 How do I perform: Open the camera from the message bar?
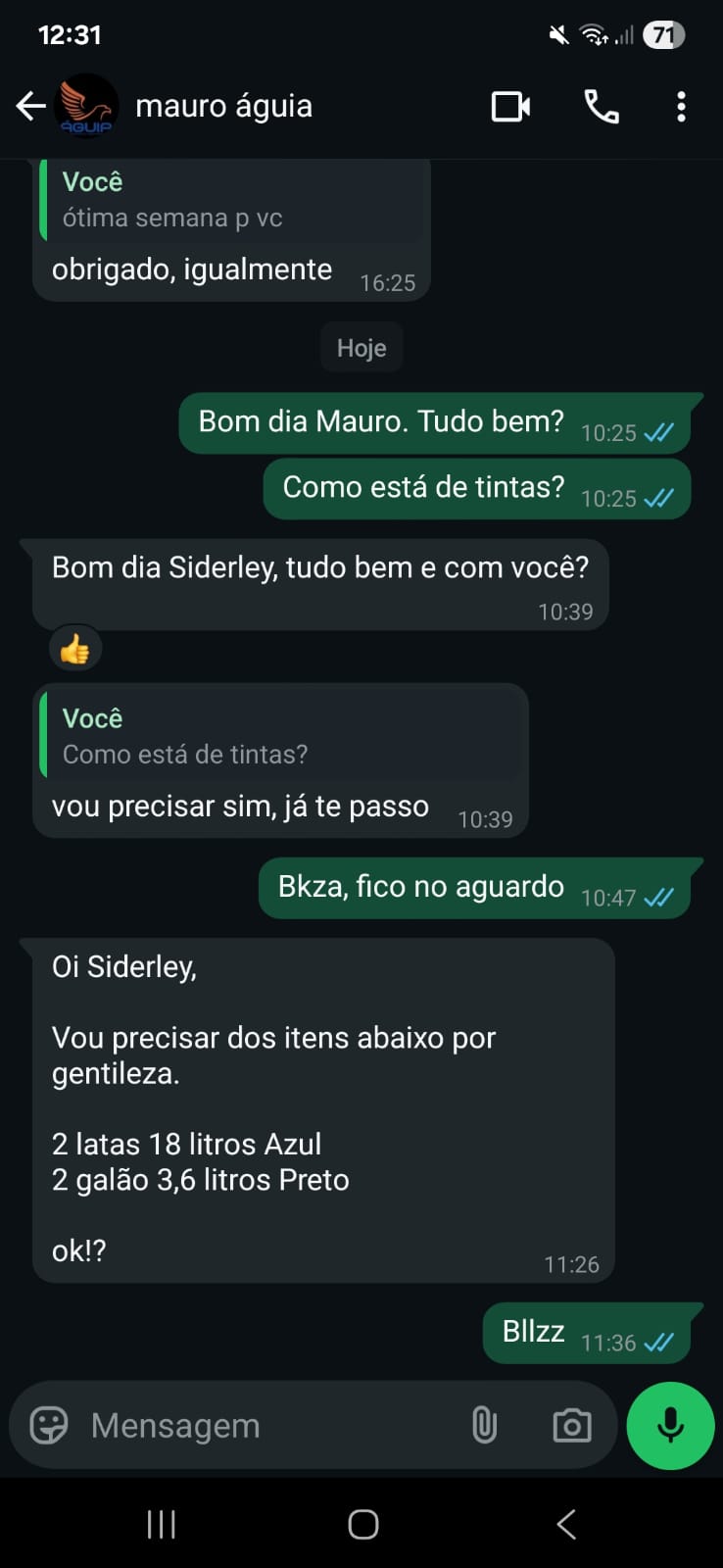(572, 1425)
